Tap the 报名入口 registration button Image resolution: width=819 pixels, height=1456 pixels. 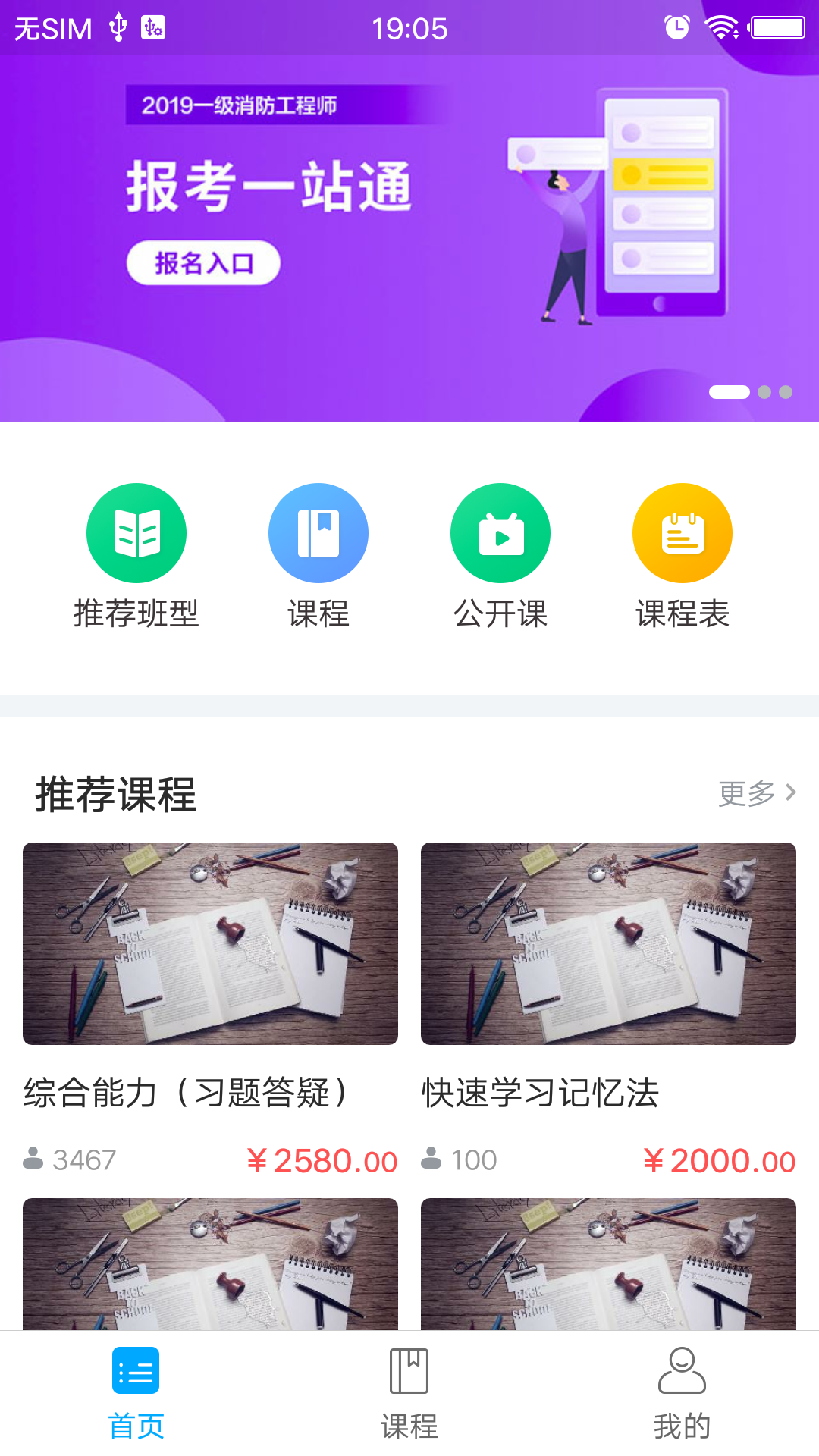205,262
